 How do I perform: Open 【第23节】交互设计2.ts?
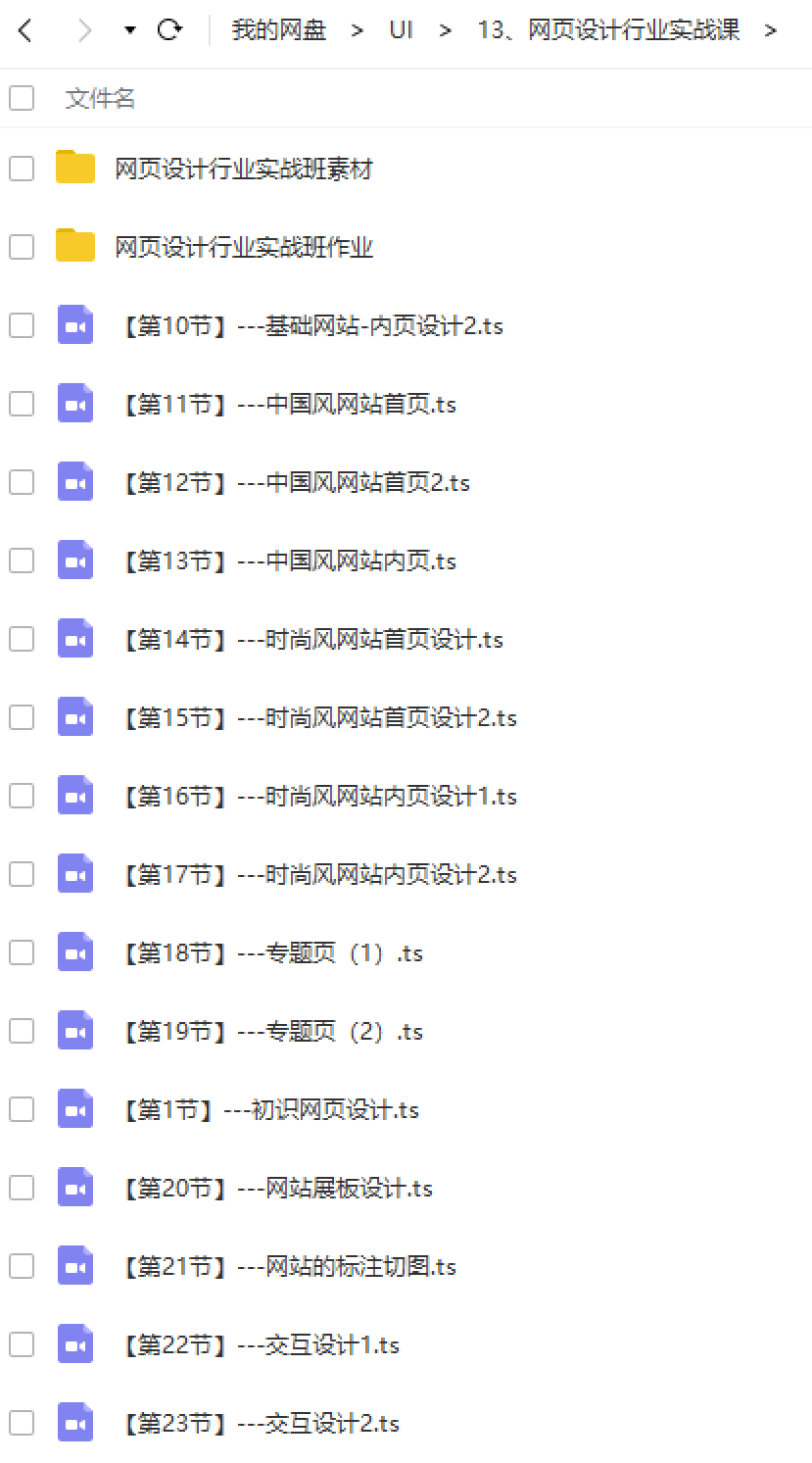(x=258, y=1423)
